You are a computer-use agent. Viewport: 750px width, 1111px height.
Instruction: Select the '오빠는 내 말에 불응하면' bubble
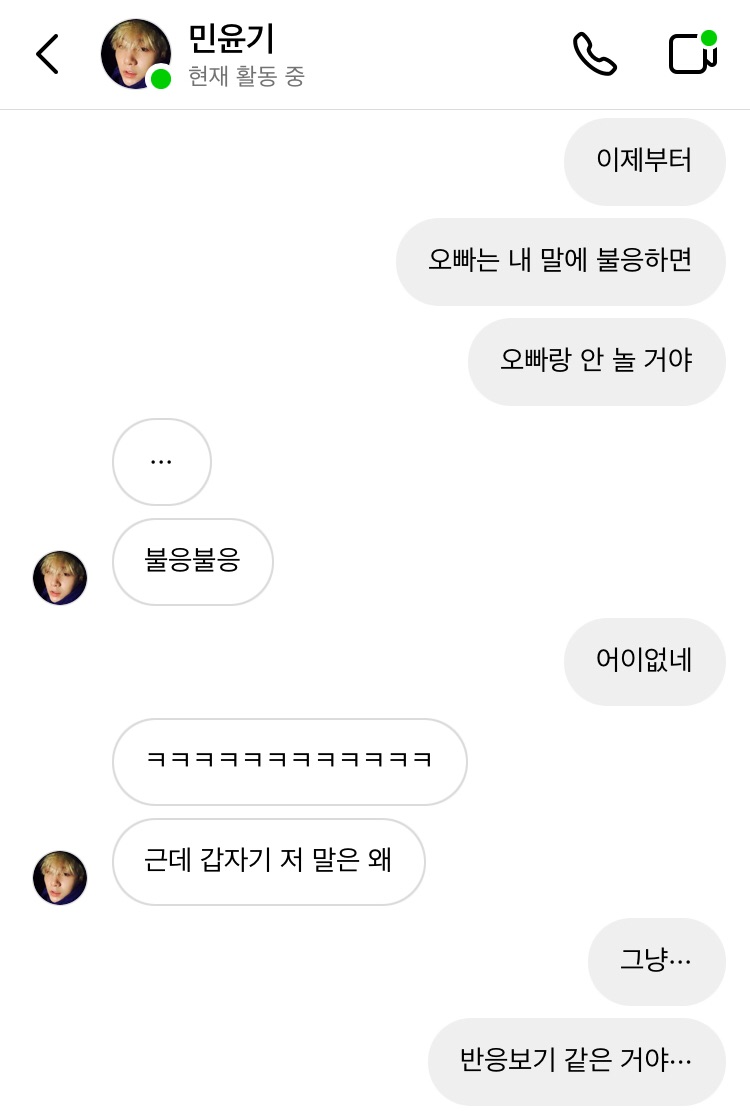561,262
